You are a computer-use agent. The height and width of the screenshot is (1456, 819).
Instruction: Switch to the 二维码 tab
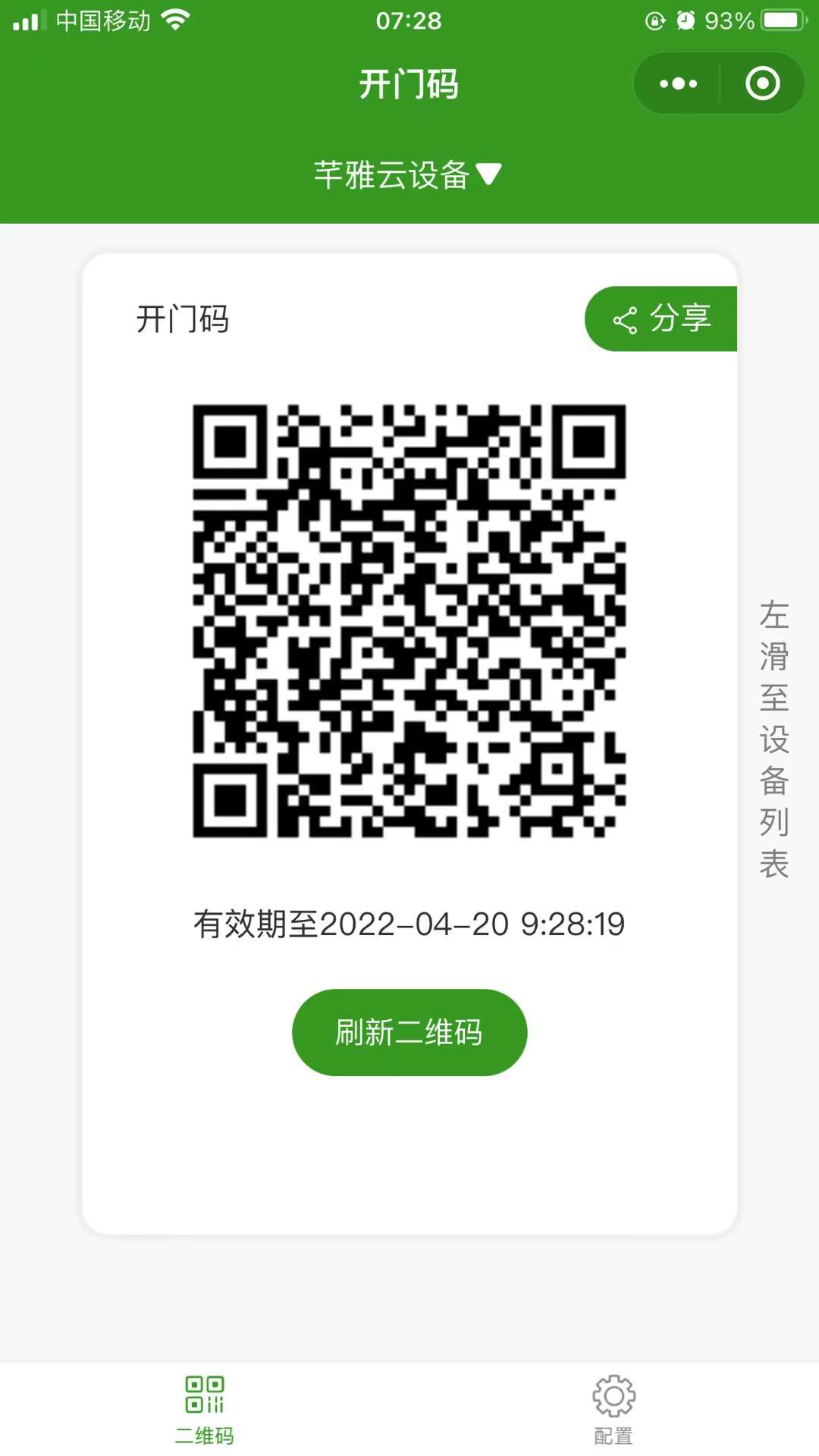tap(205, 1410)
